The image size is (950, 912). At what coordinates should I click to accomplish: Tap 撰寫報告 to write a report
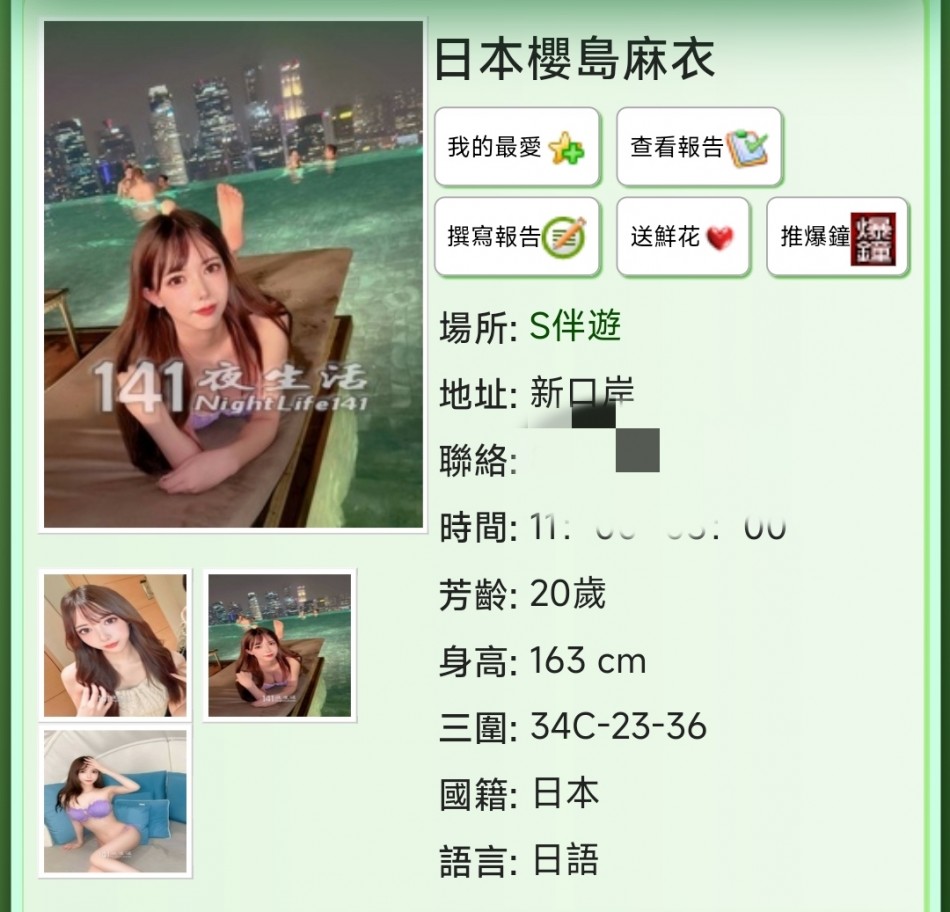[x=517, y=237]
